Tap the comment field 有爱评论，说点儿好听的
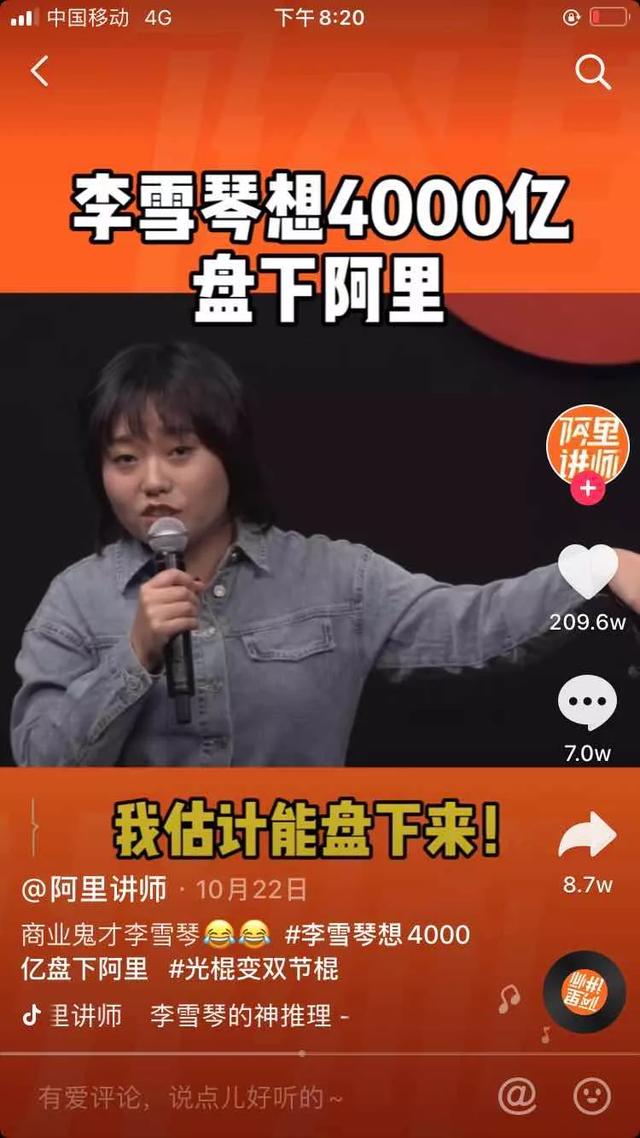This screenshot has width=640, height=1138. tap(190, 1097)
